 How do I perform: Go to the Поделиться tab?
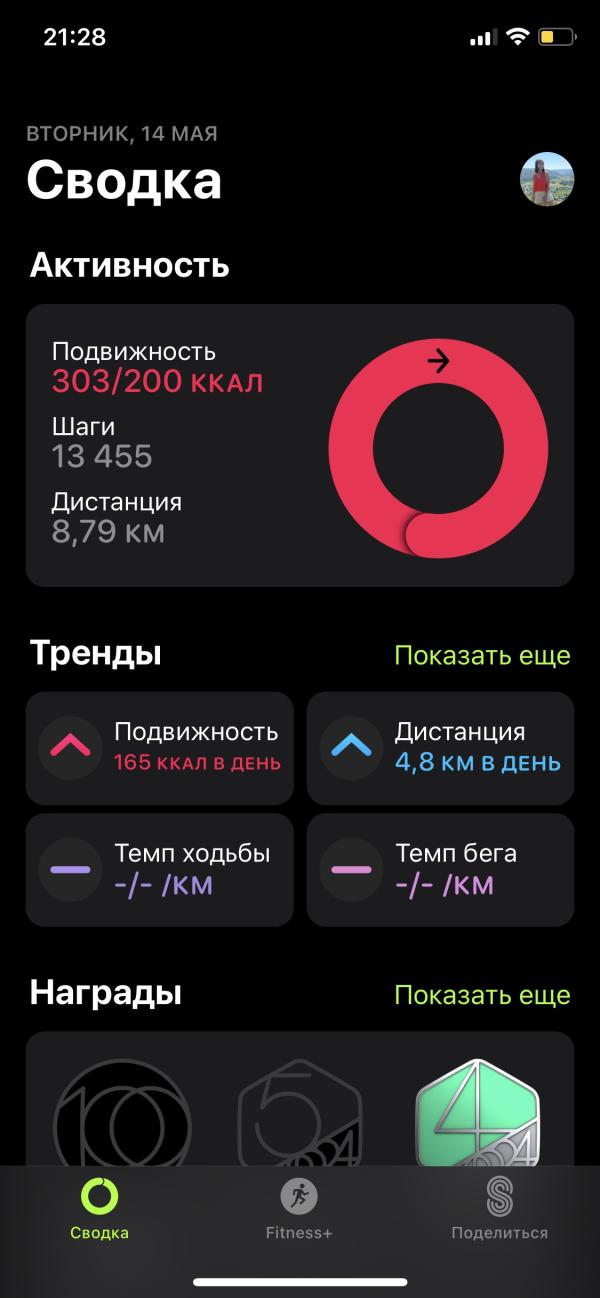coord(499,1208)
